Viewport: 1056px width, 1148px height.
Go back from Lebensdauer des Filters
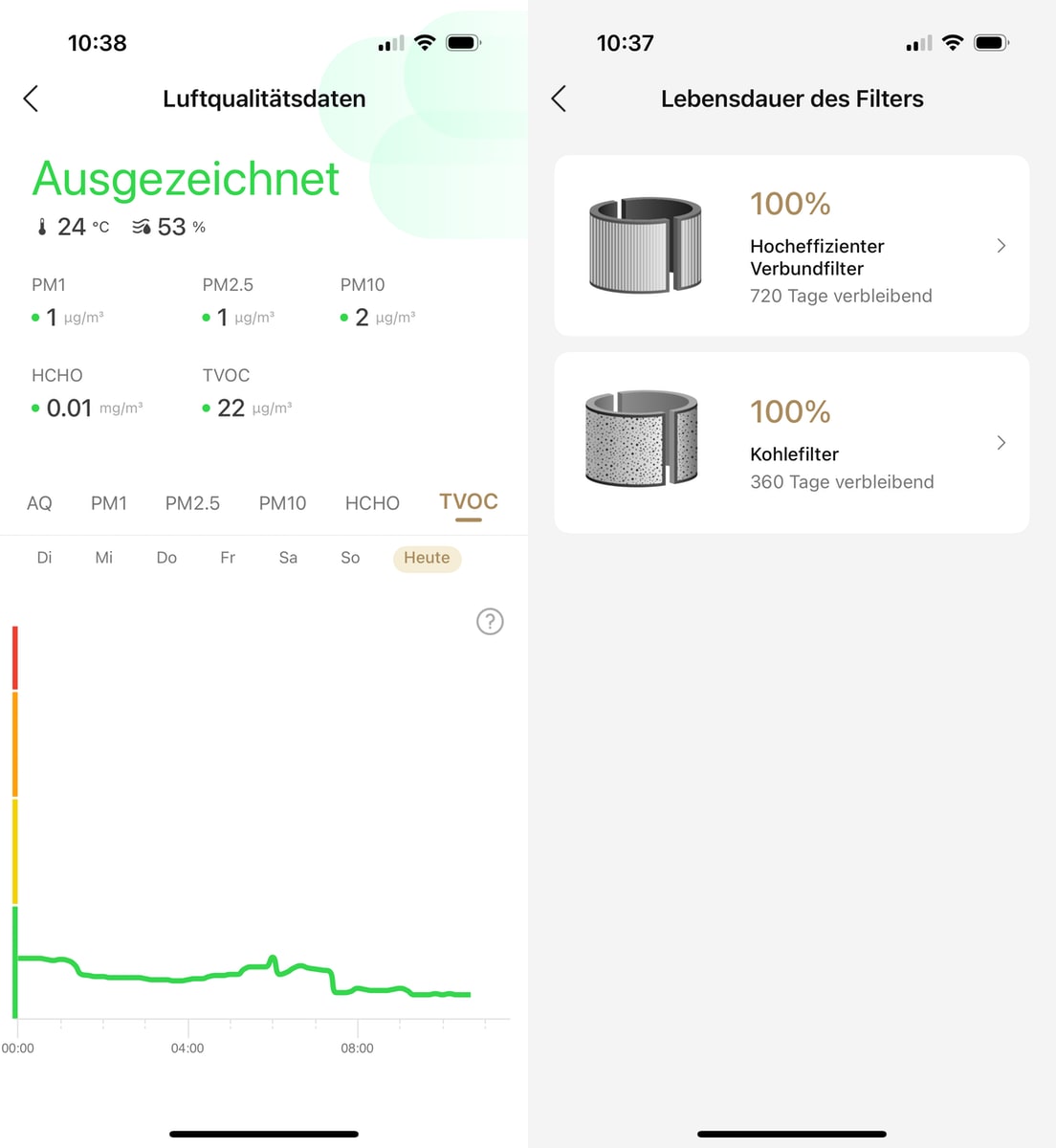pyautogui.click(x=560, y=99)
